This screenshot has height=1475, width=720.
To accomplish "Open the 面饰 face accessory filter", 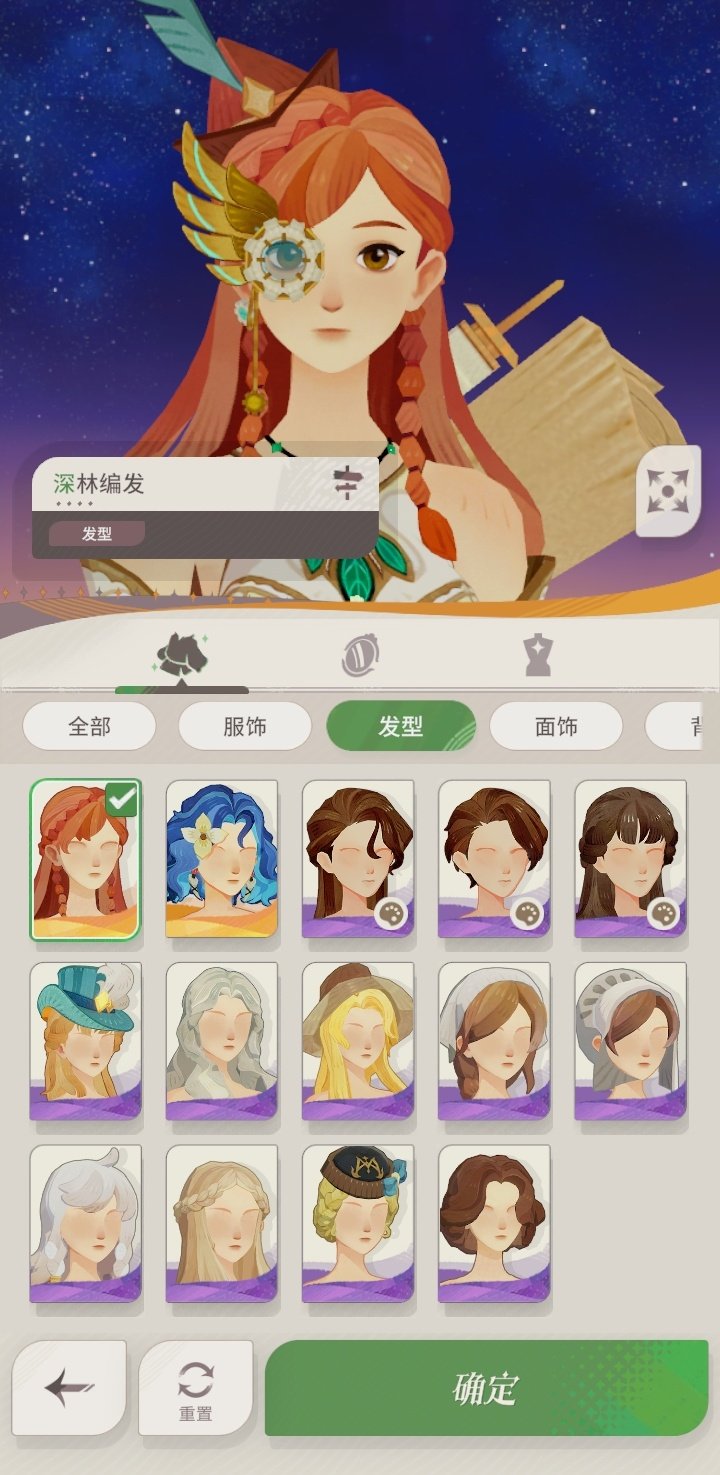I will click(x=556, y=727).
